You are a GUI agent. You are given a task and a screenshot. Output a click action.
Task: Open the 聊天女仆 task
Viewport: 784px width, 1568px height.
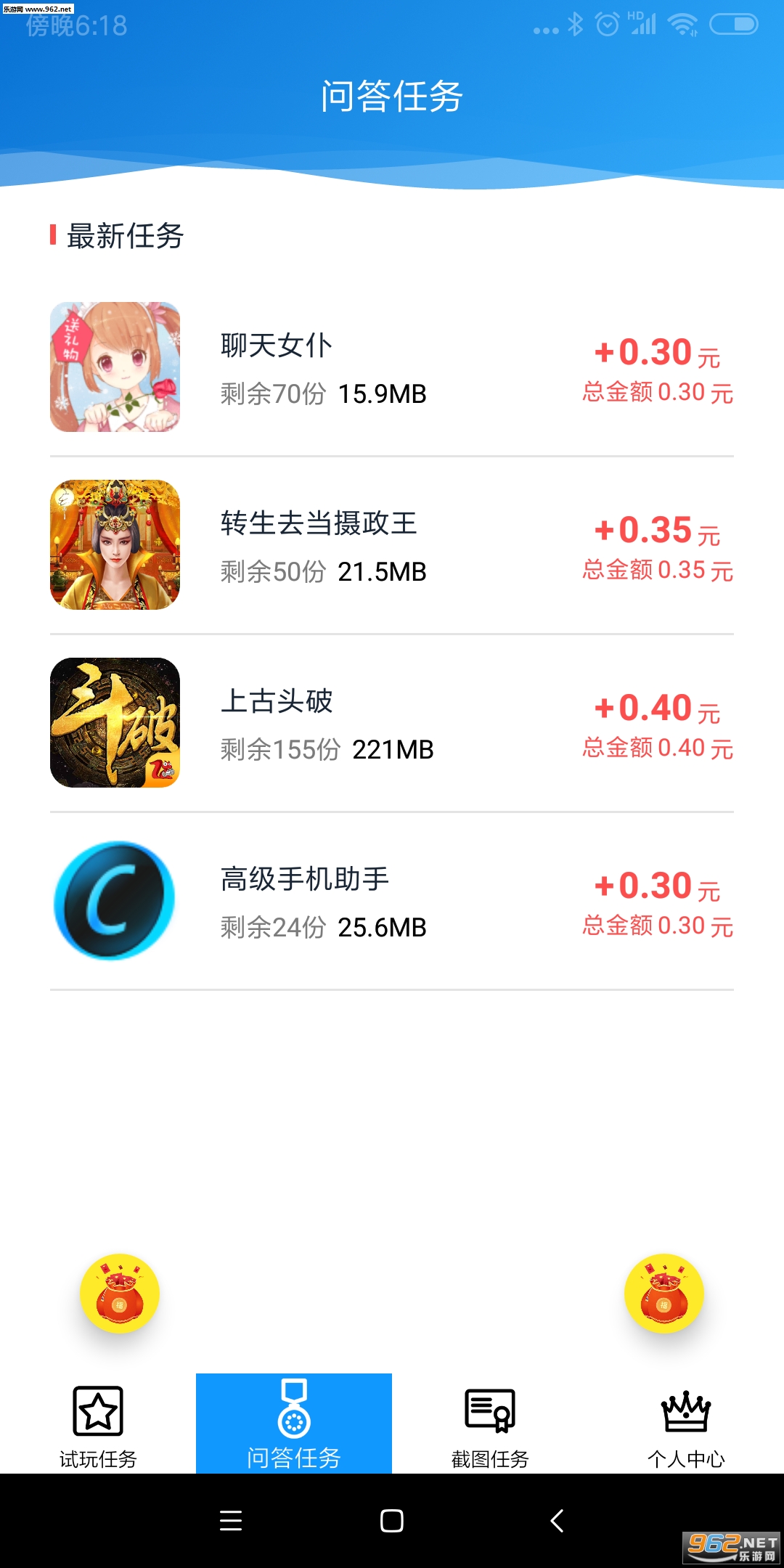392,367
